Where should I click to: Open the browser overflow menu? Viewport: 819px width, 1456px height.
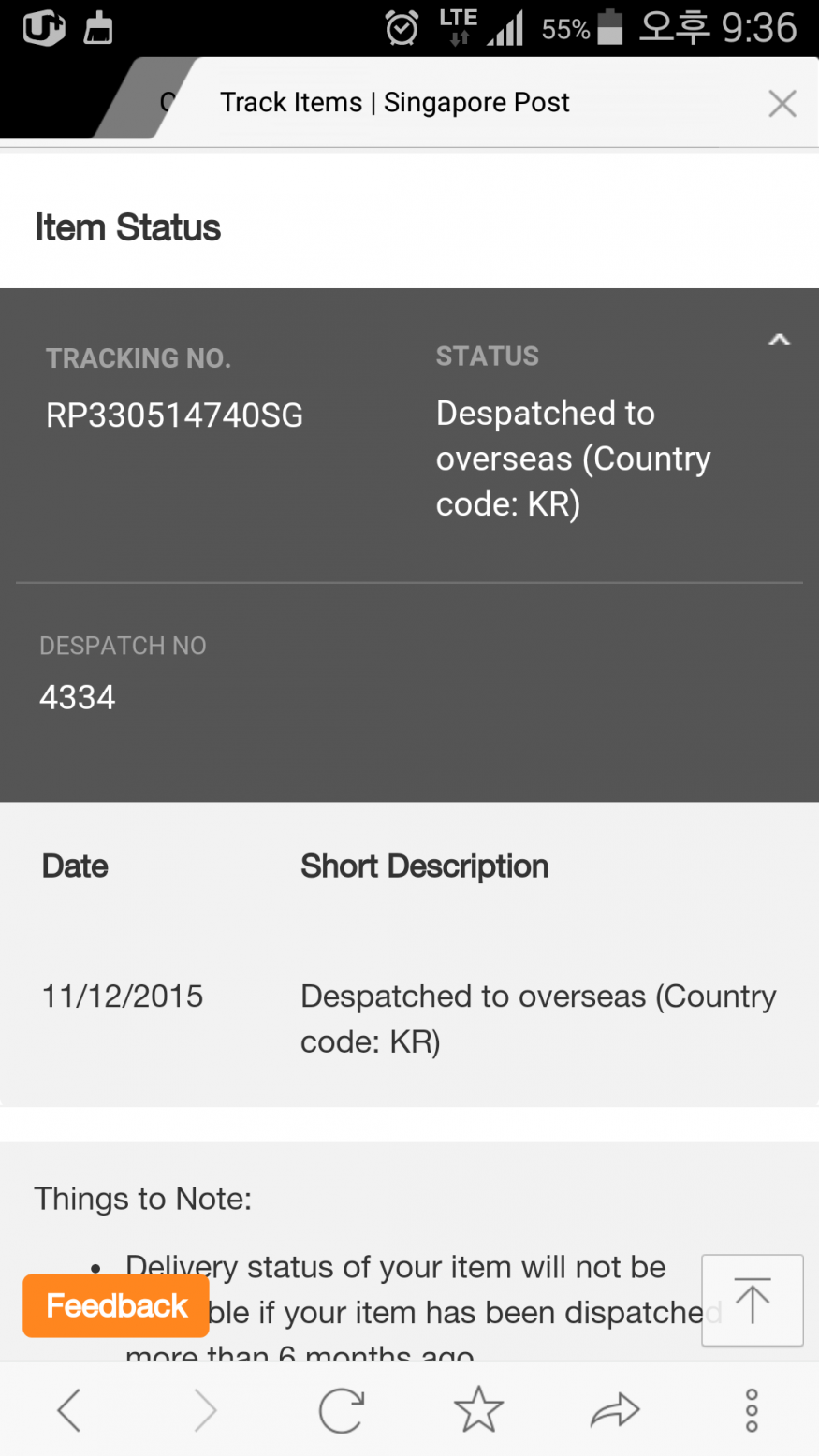pos(752,1410)
